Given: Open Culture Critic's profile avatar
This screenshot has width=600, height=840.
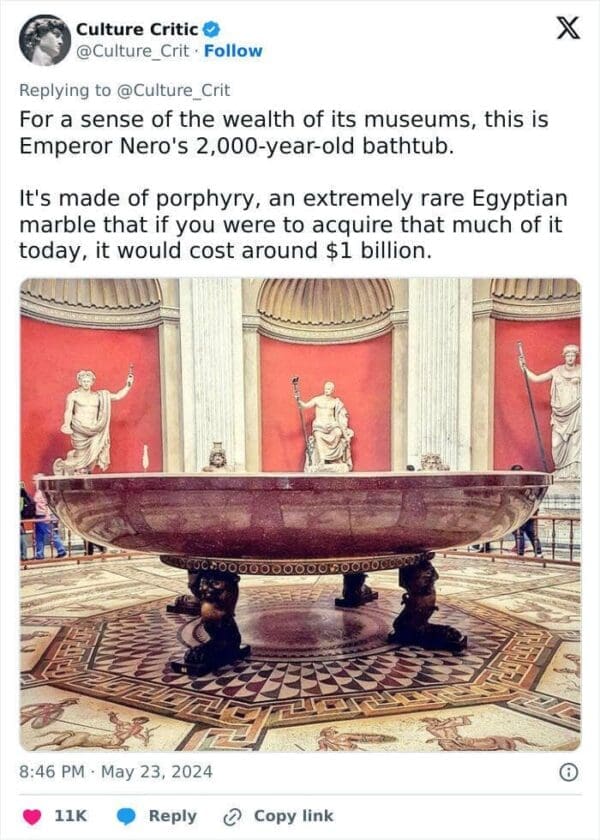Looking at the screenshot, I should (x=45, y=41).
